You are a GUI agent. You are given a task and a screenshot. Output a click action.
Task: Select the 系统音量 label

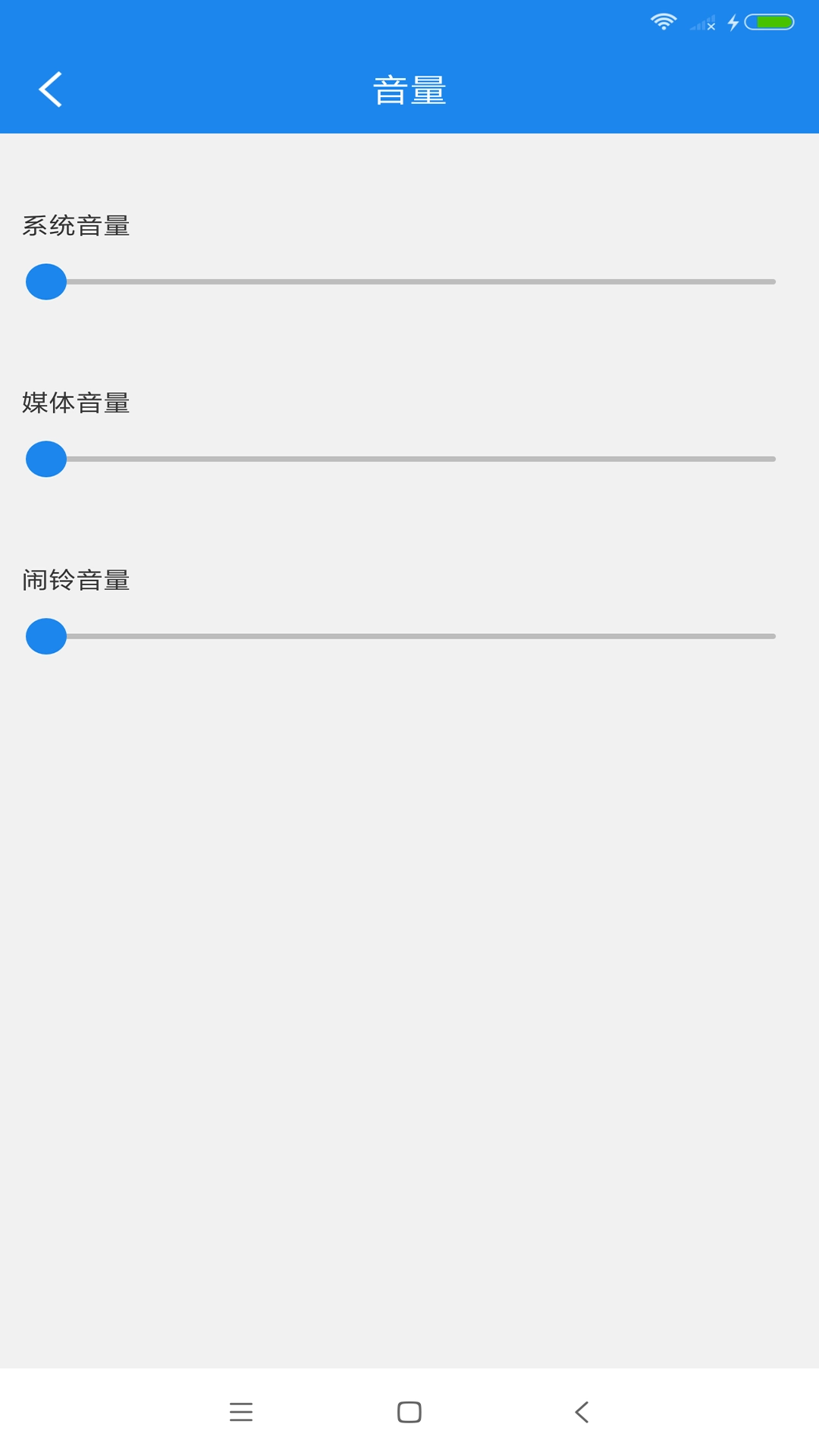tap(76, 224)
